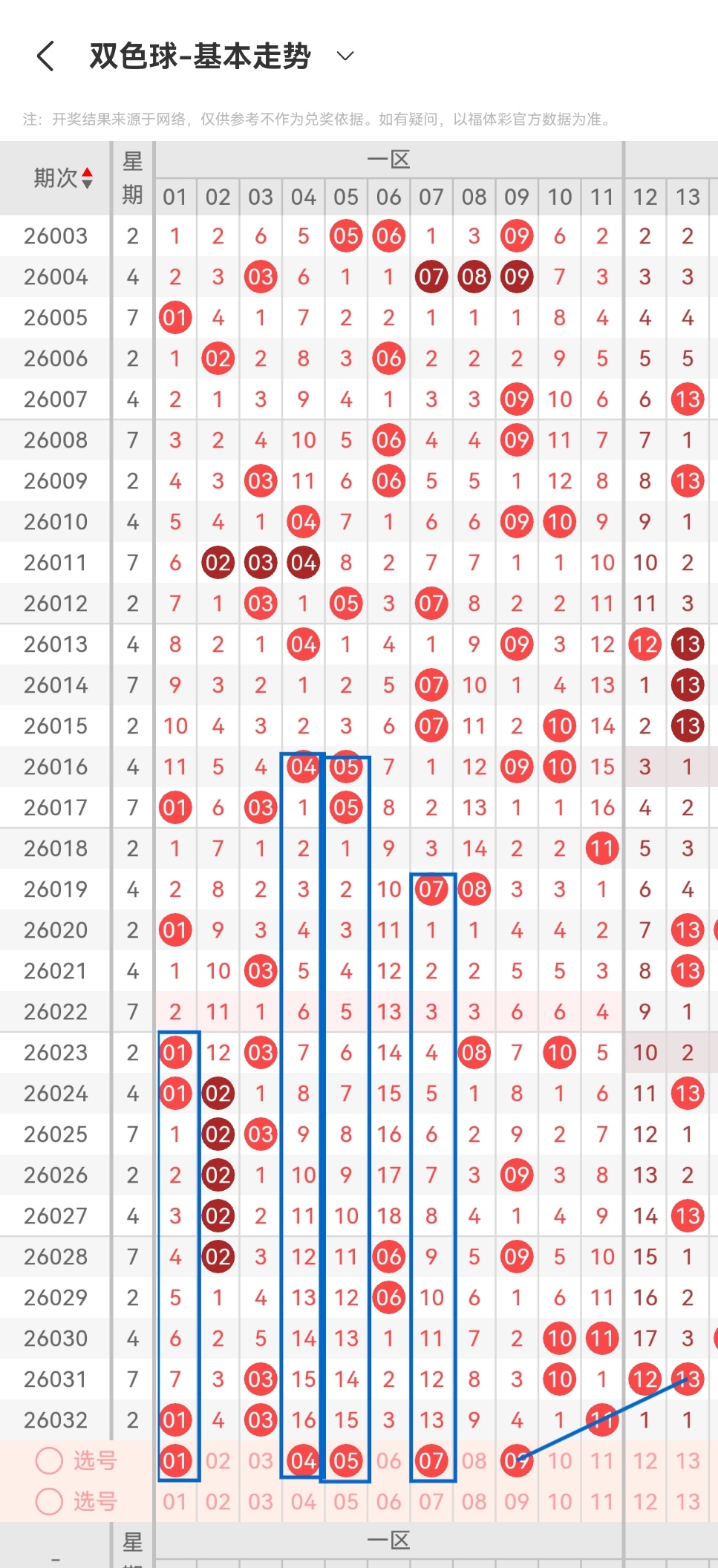Deselect ball 07 in first 选号 row
The height and width of the screenshot is (1568, 718).
(431, 1460)
